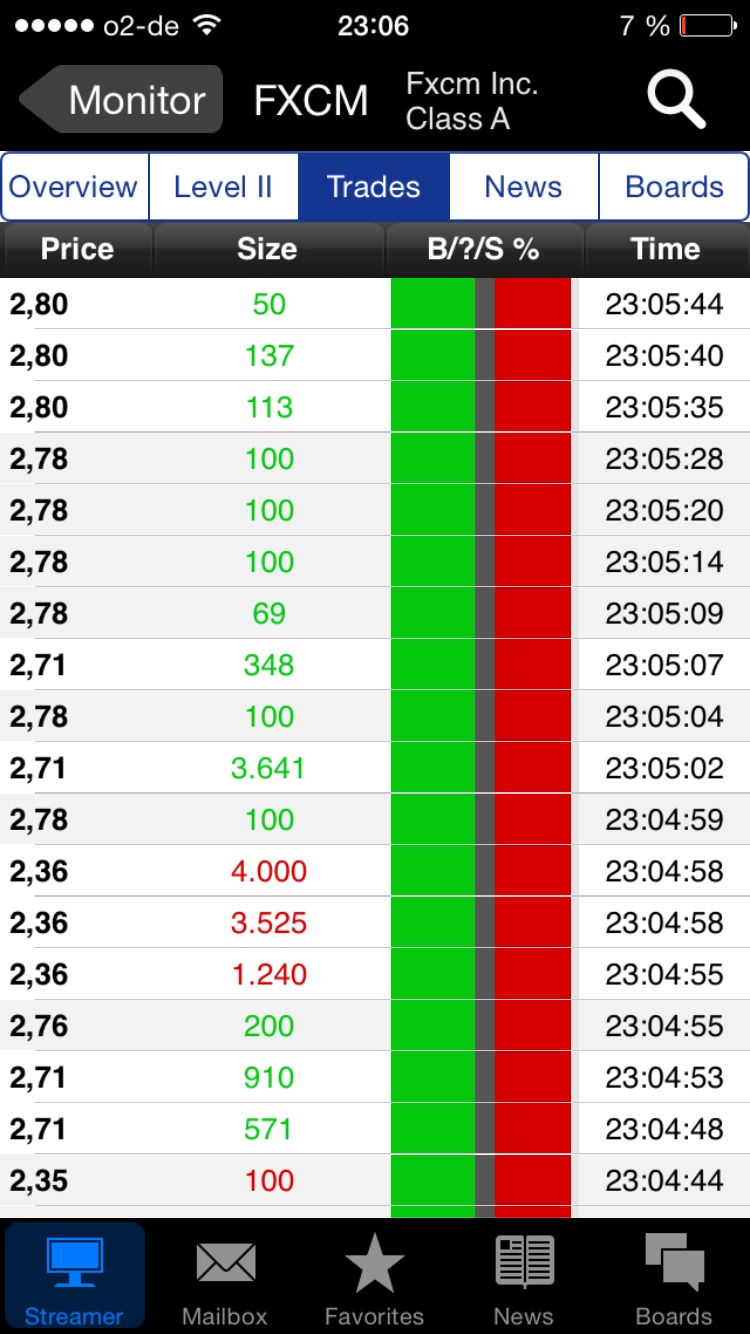Open the Level II tab
Viewport: 750px width, 1334px height.
point(223,186)
